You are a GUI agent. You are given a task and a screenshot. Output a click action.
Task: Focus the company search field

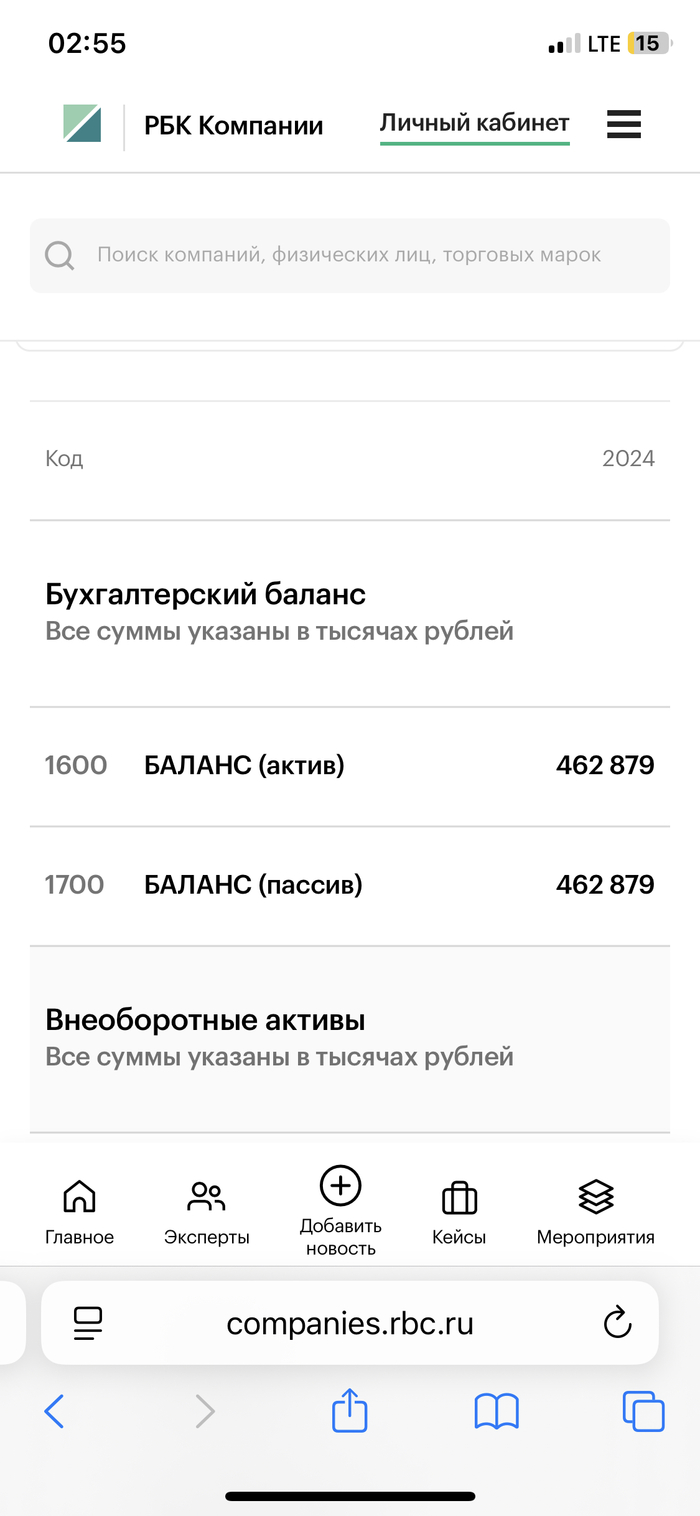pyautogui.click(x=349, y=255)
